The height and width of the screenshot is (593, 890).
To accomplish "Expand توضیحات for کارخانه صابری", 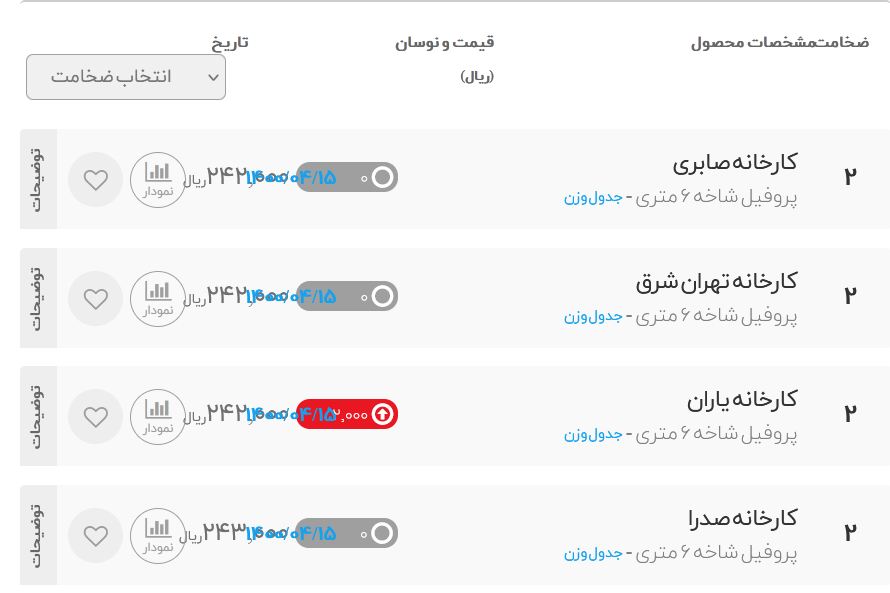I will (x=38, y=179).
